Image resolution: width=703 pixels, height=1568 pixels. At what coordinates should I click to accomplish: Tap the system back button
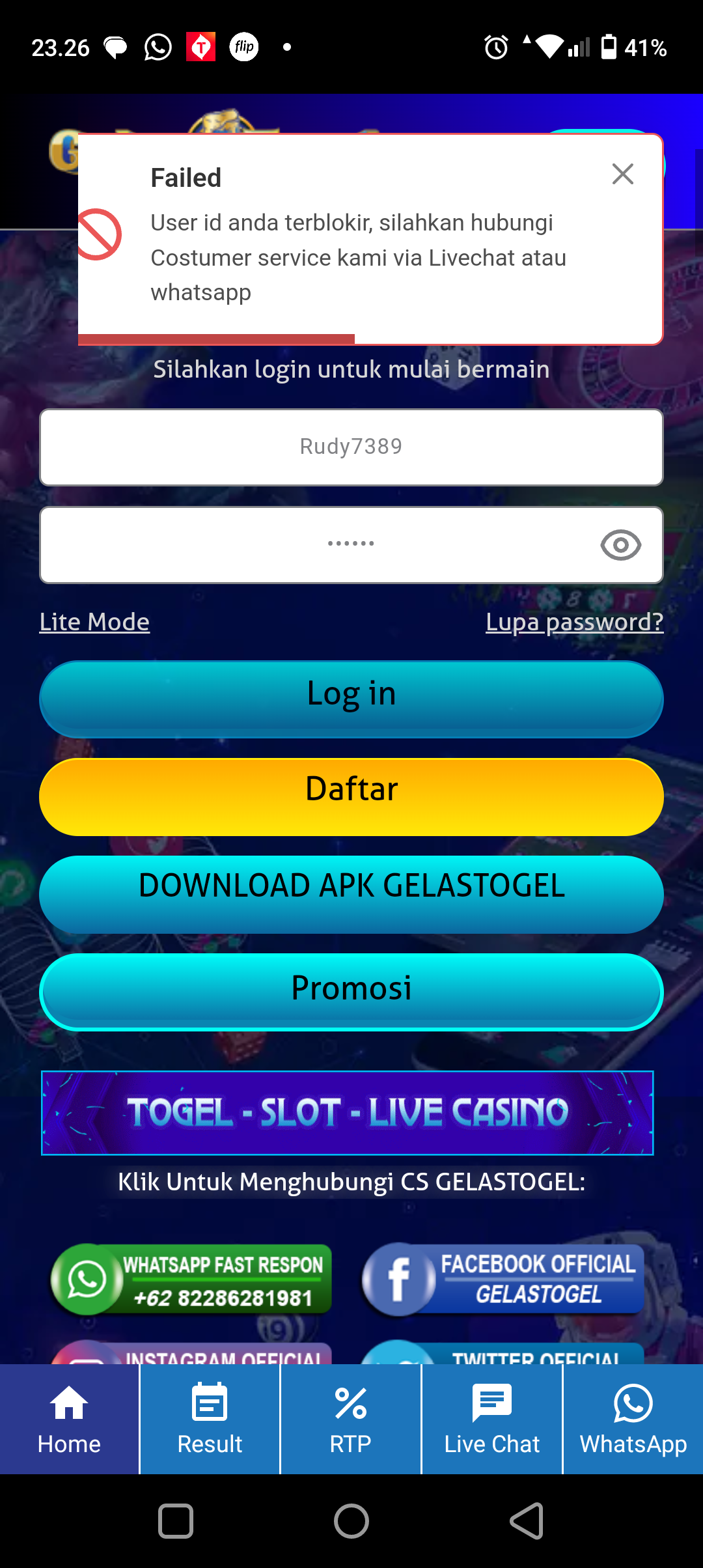pos(527,1521)
